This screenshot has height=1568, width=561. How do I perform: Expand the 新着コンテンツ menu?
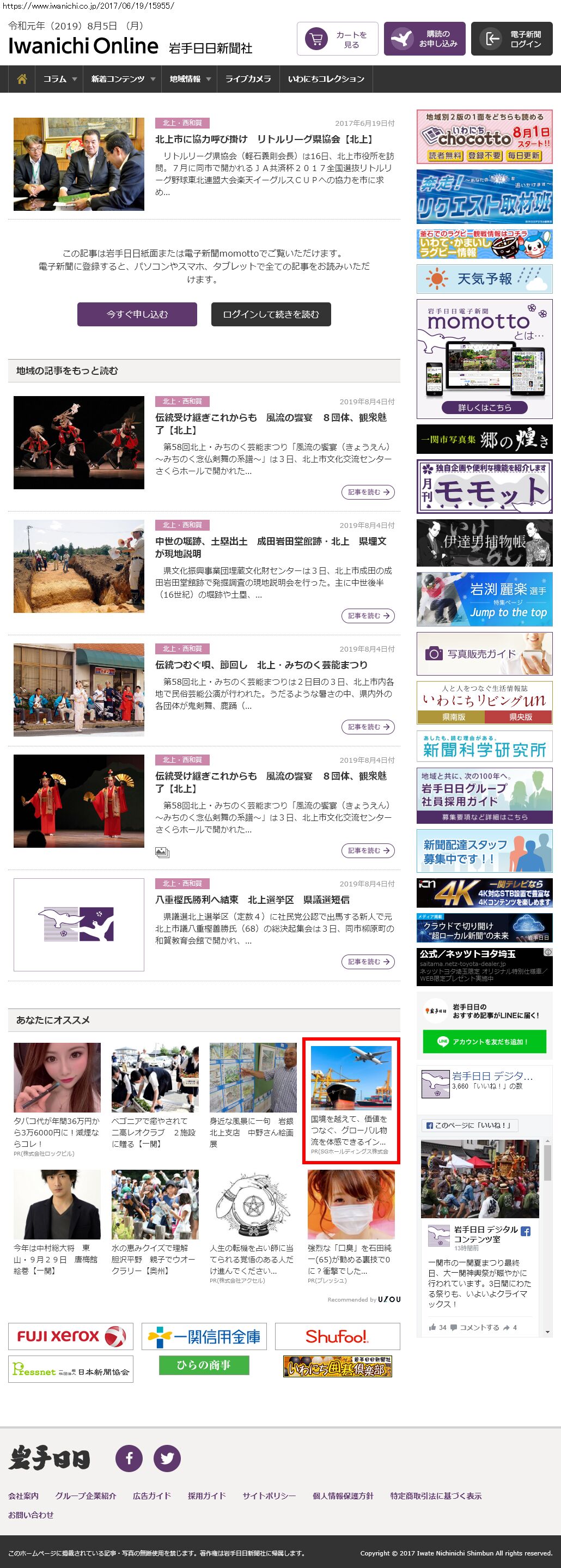click(123, 79)
